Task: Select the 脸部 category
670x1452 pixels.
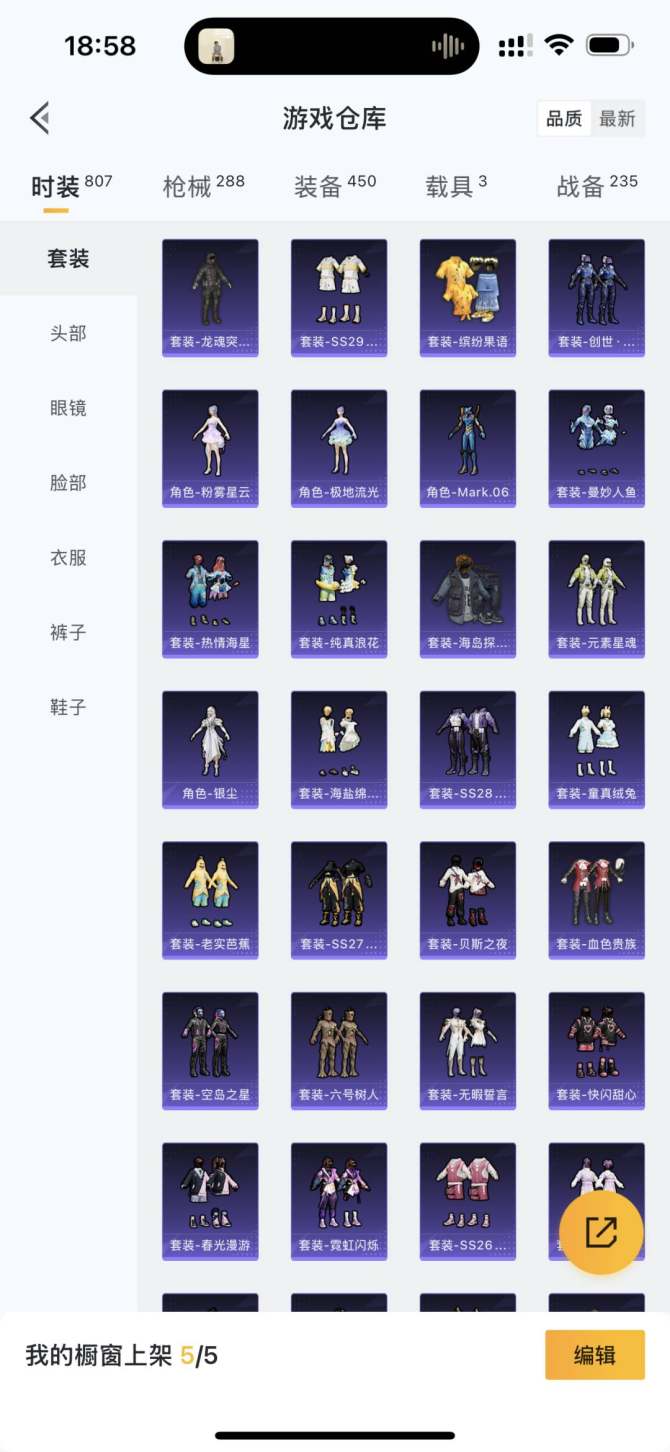Action: pyautogui.click(x=68, y=483)
